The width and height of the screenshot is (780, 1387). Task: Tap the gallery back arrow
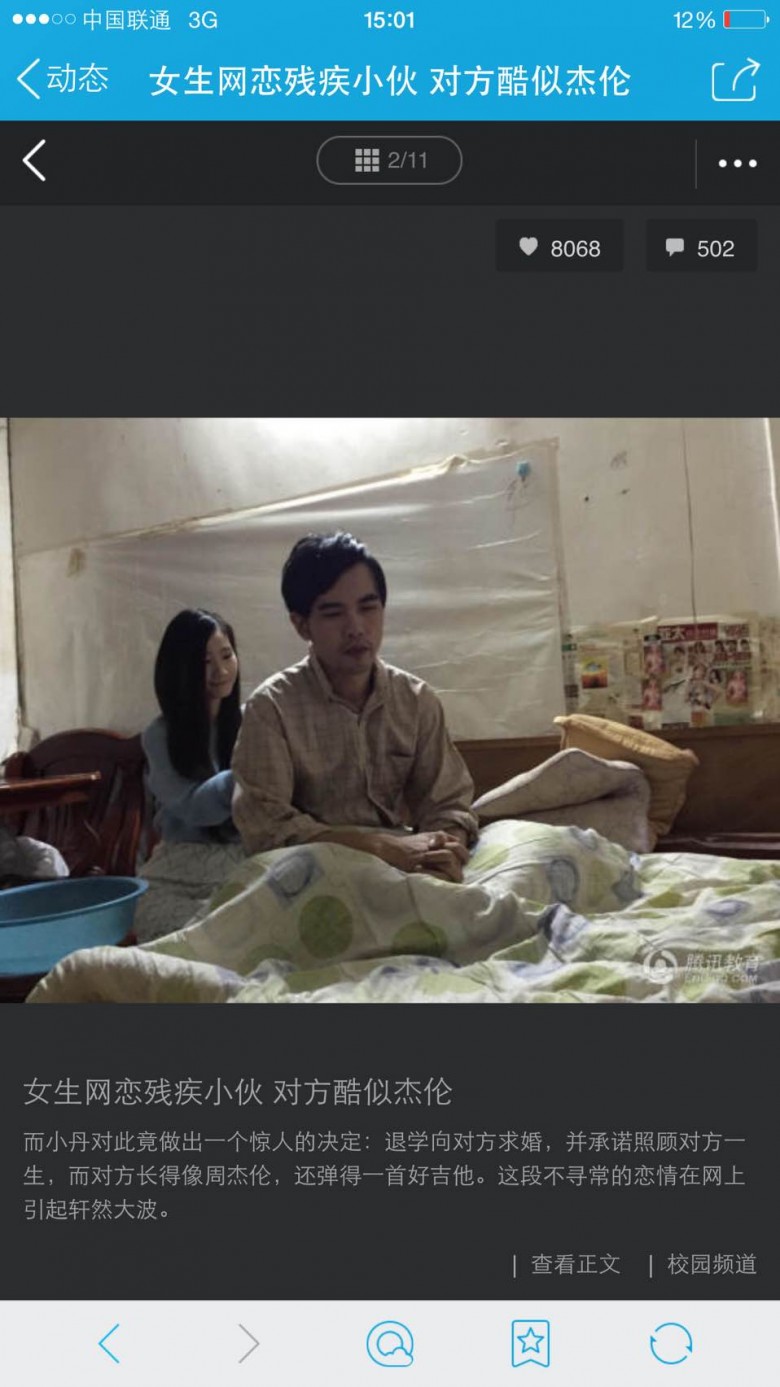(35, 161)
